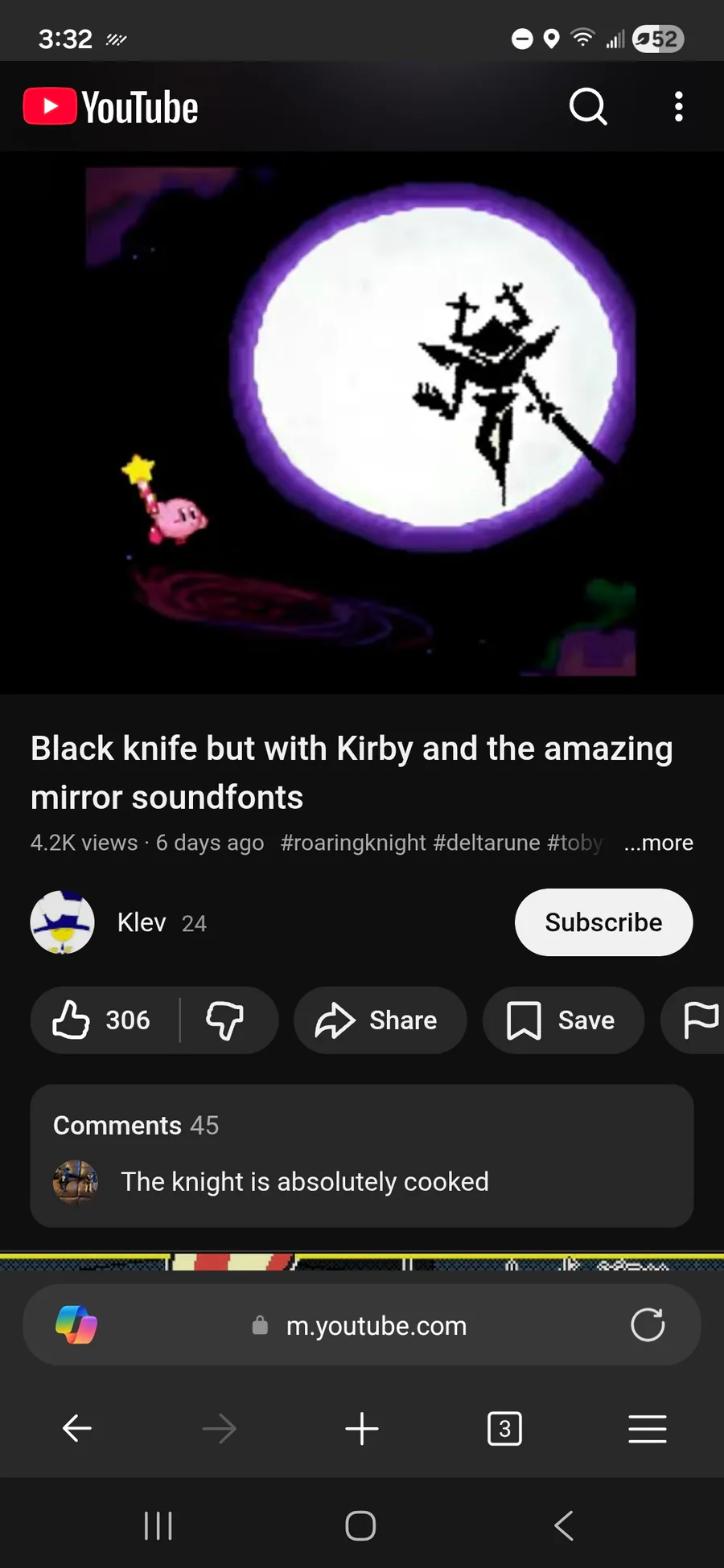Image resolution: width=724 pixels, height=1568 pixels.
Task: Tap the #roaringknight hashtag
Action: pyautogui.click(x=353, y=843)
